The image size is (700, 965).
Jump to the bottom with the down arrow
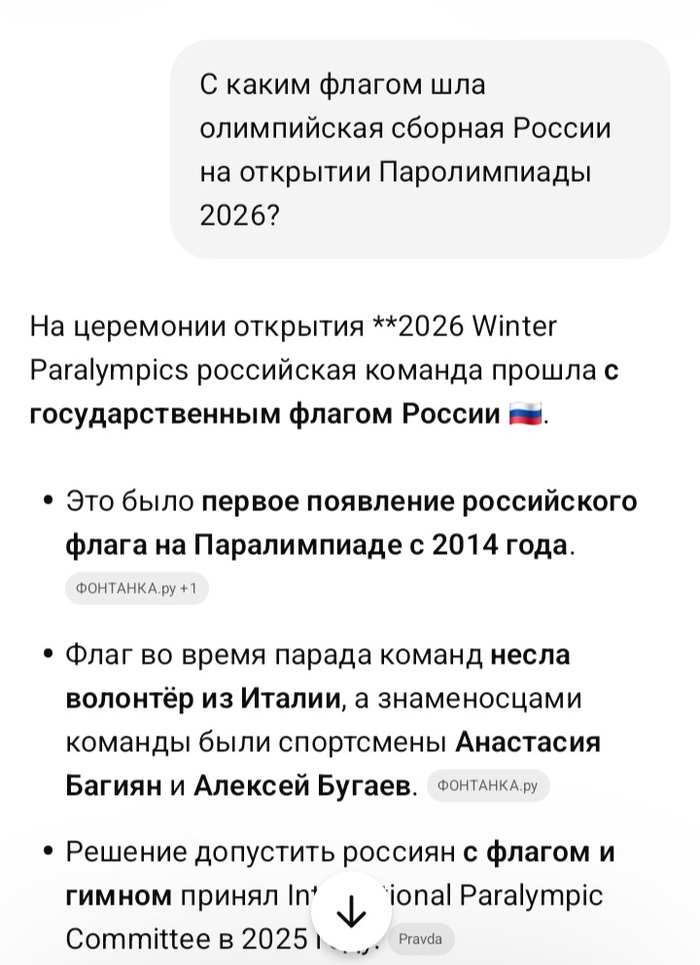point(352,912)
